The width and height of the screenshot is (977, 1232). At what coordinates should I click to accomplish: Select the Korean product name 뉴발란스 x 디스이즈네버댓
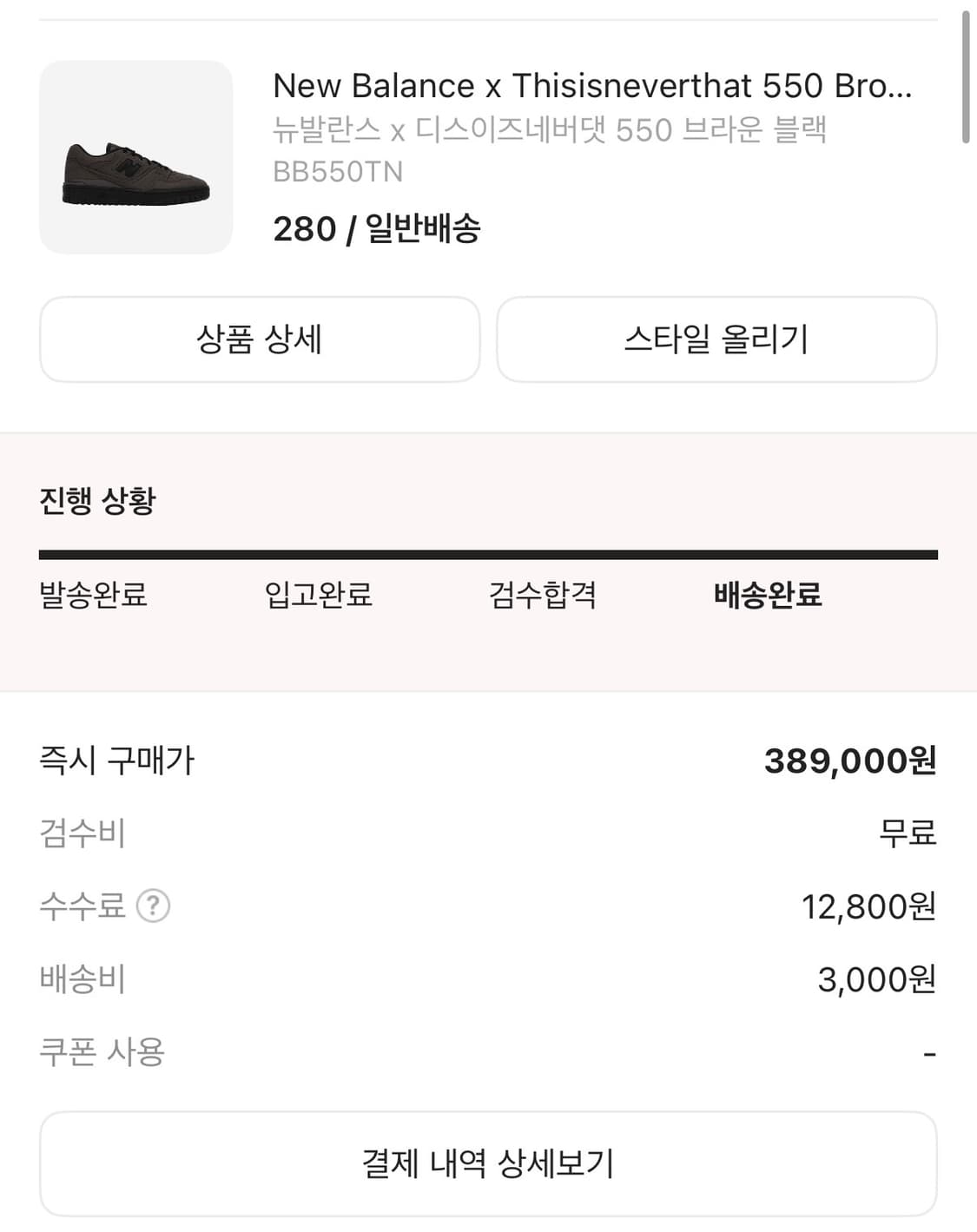coord(551,130)
